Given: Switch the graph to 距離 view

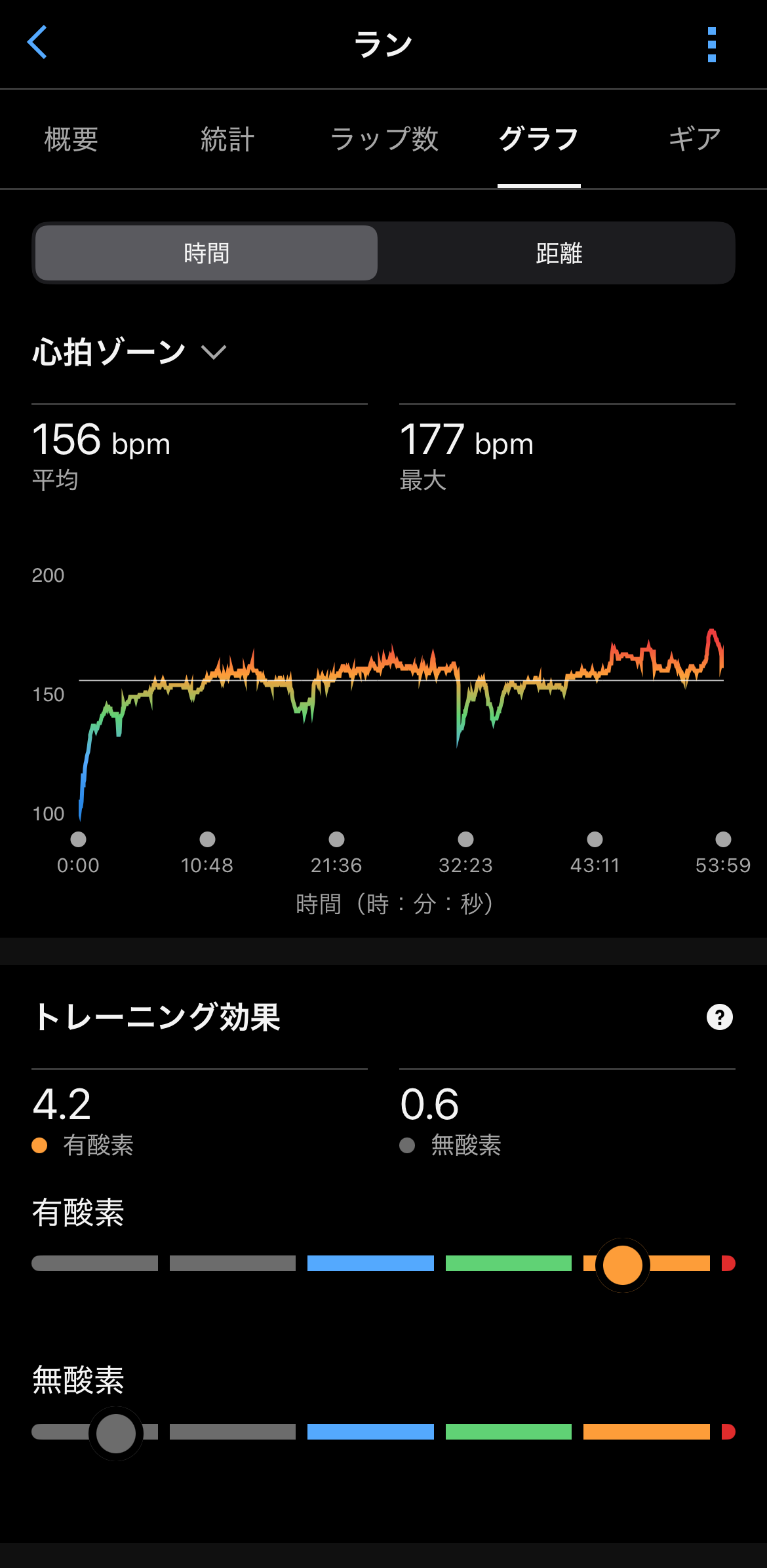Looking at the screenshot, I should pos(558,254).
